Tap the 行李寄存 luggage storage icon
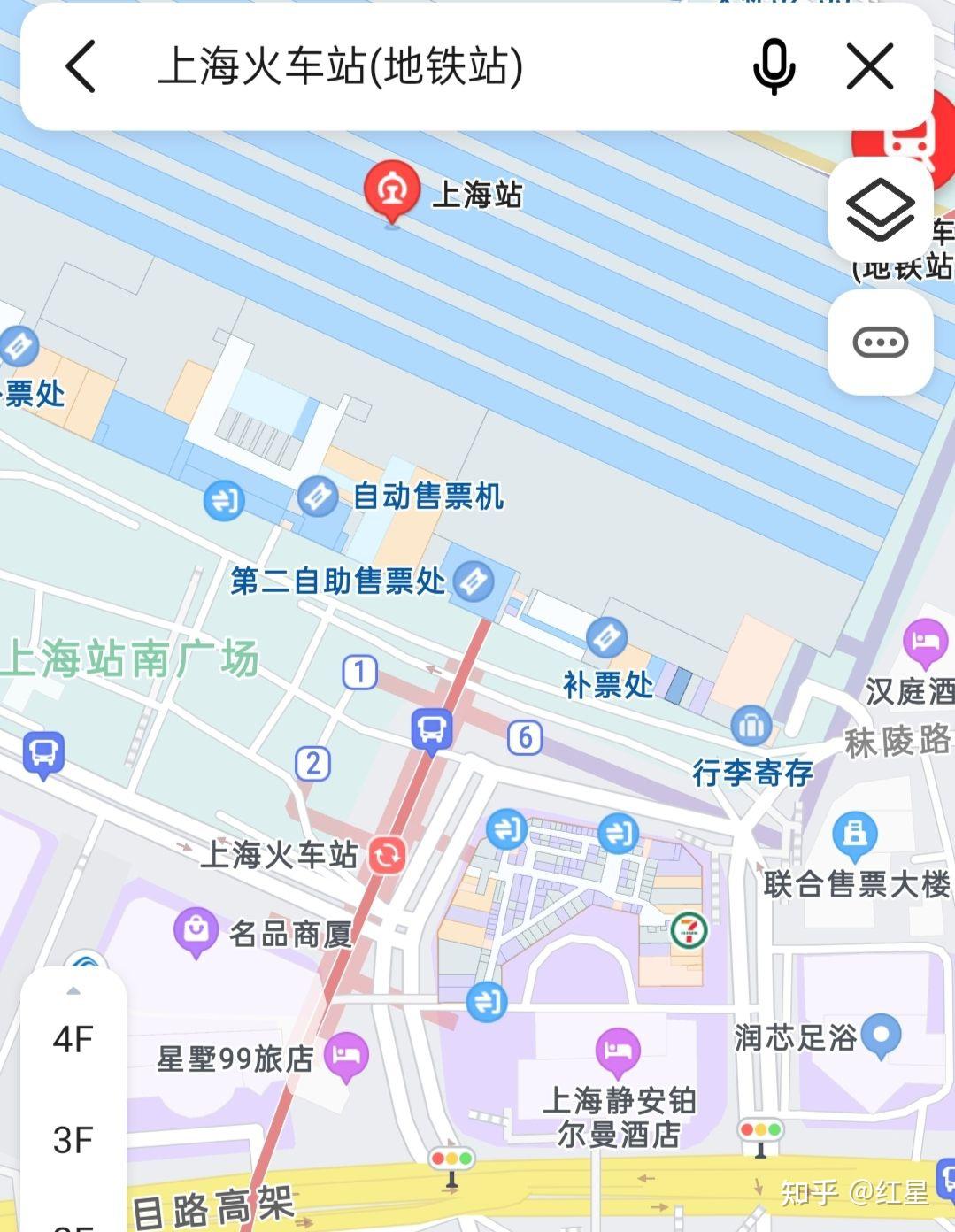The height and width of the screenshot is (1232, 955). pyautogui.click(x=751, y=726)
